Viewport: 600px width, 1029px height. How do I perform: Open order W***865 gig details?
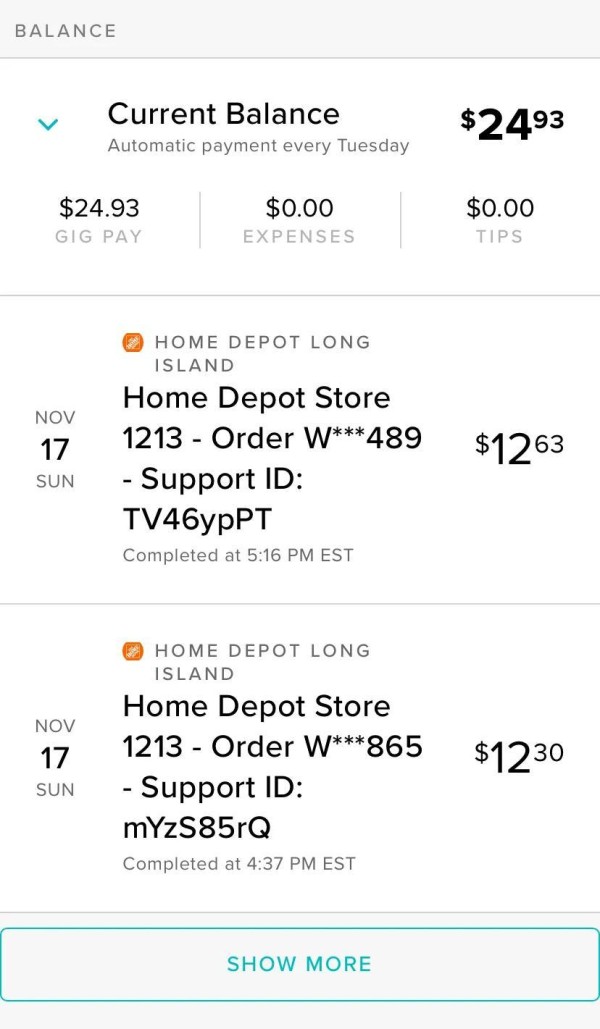tap(300, 758)
